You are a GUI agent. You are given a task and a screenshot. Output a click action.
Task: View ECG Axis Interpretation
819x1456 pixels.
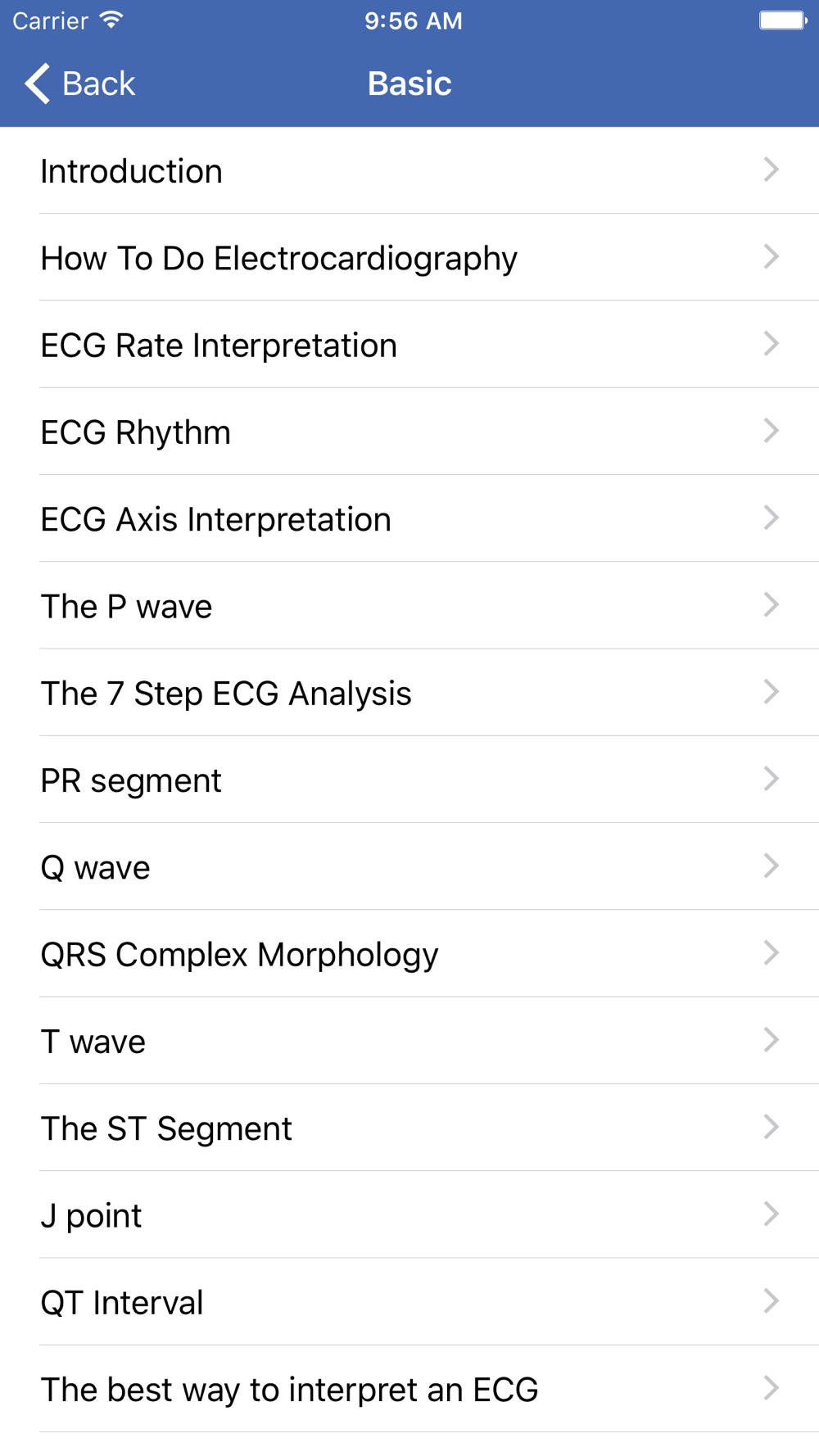409,518
